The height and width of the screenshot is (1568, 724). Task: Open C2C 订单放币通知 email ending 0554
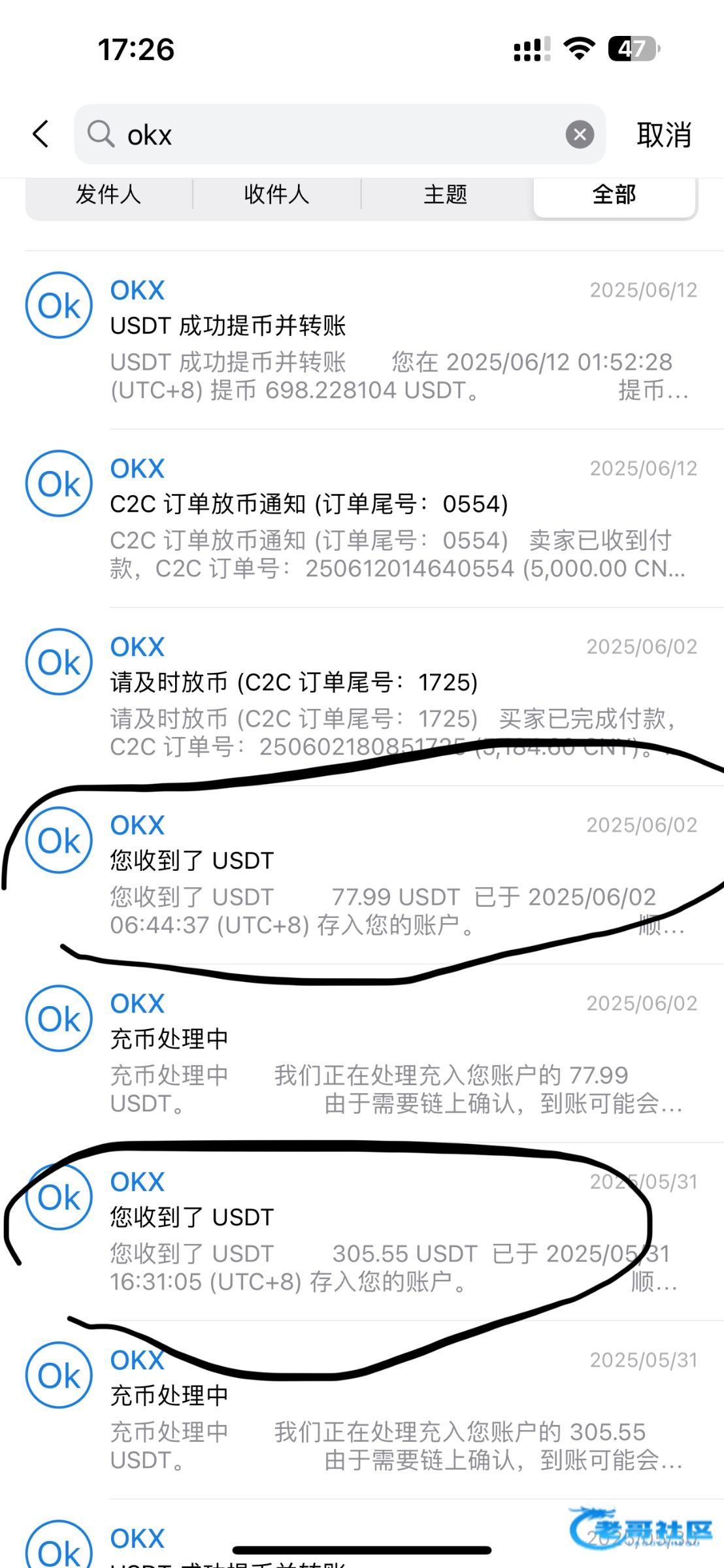374,519
